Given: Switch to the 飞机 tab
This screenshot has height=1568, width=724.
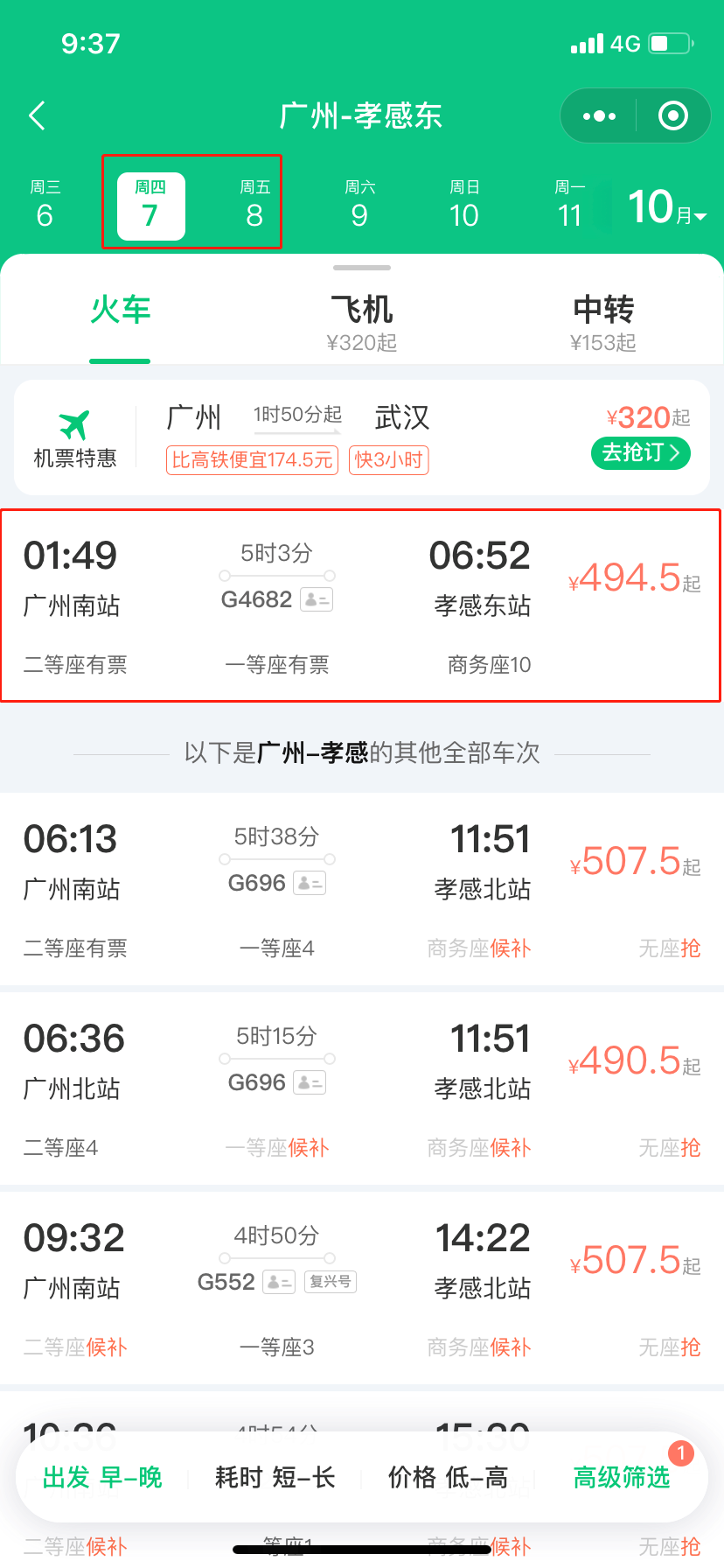Looking at the screenshot, I should point(361,321).
